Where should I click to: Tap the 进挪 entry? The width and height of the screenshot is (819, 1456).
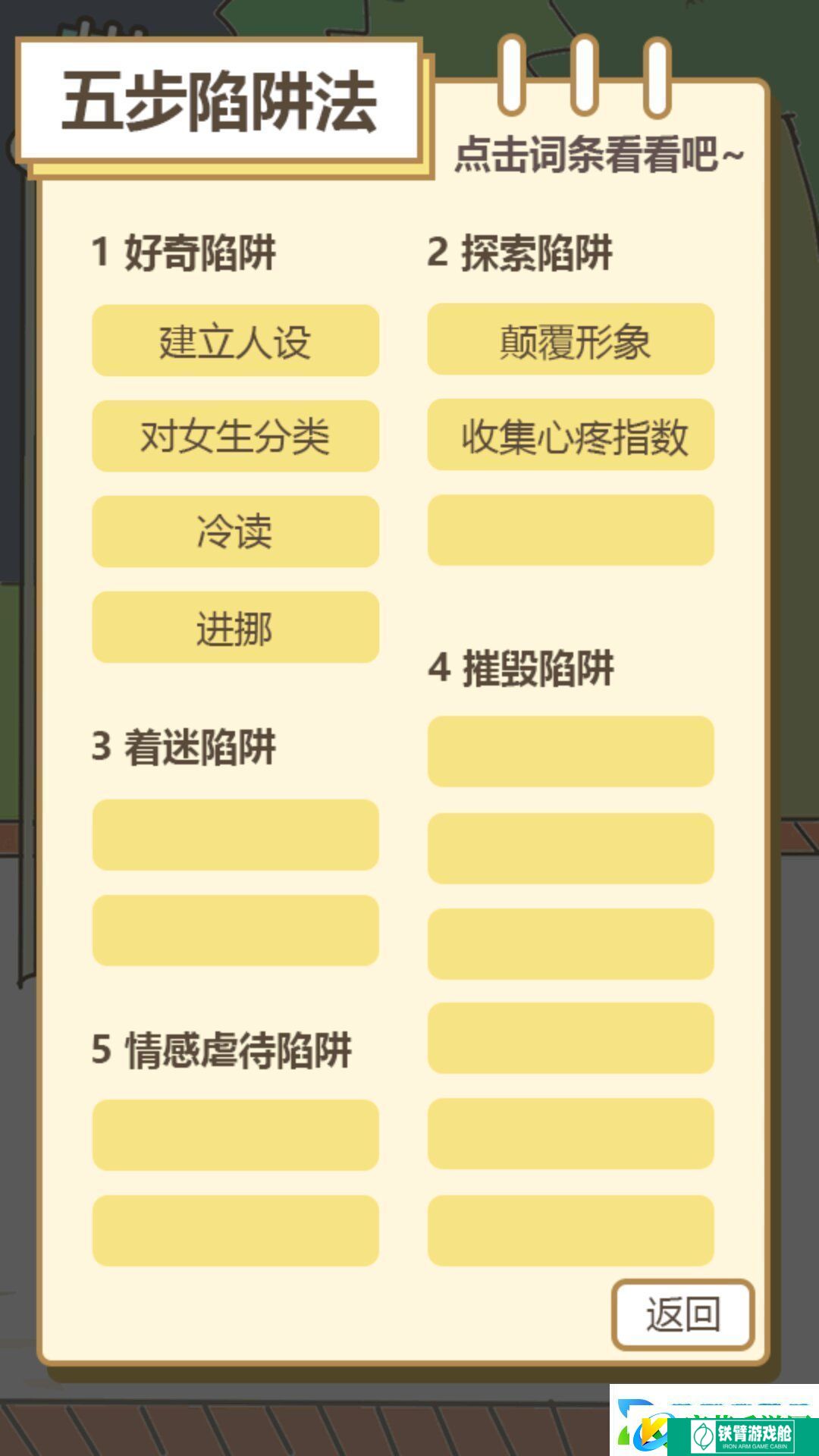235,627
